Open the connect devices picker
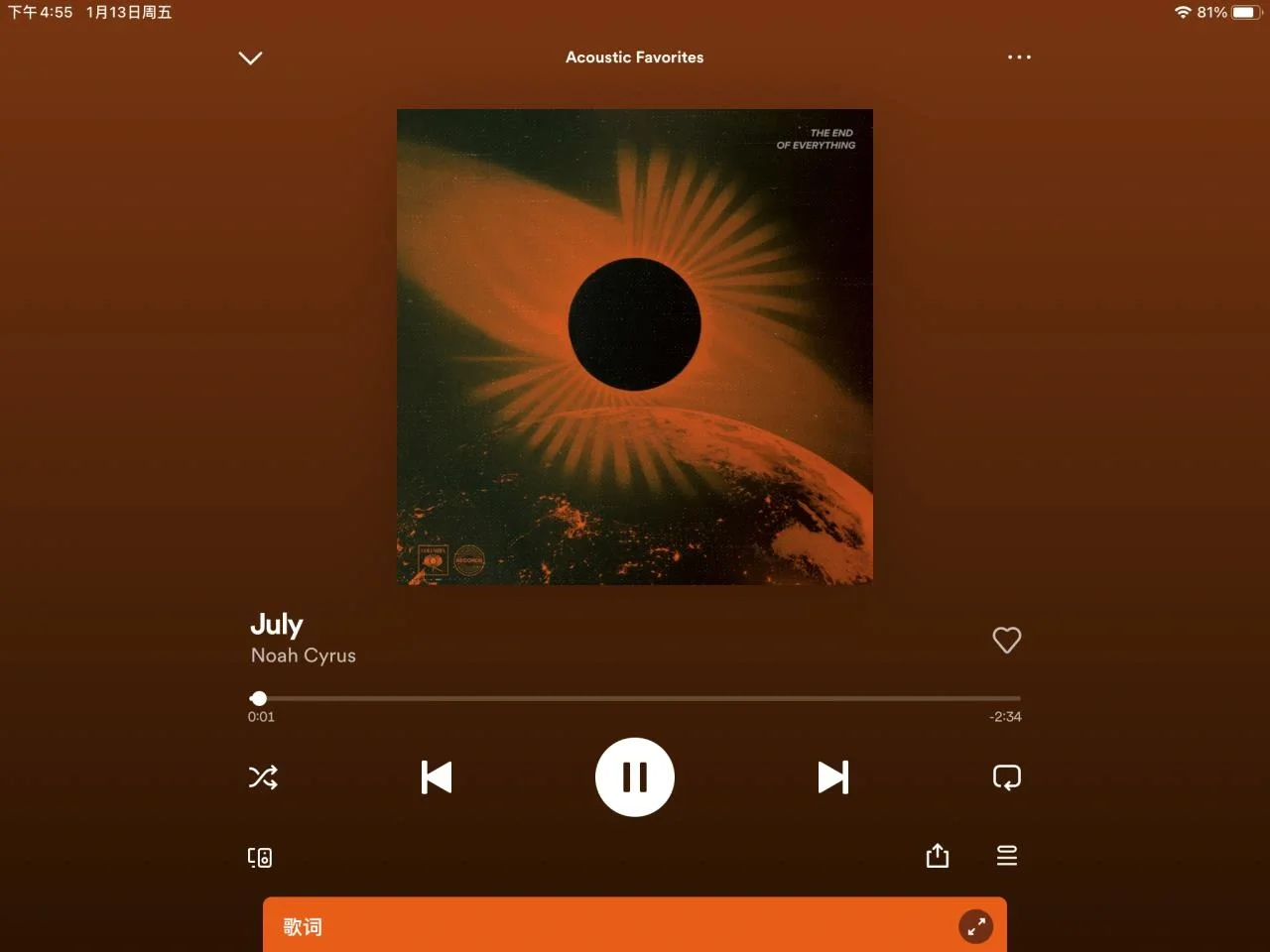This screenshot has width=1270, height=952. pyautogui.click(x=260, y=857)
